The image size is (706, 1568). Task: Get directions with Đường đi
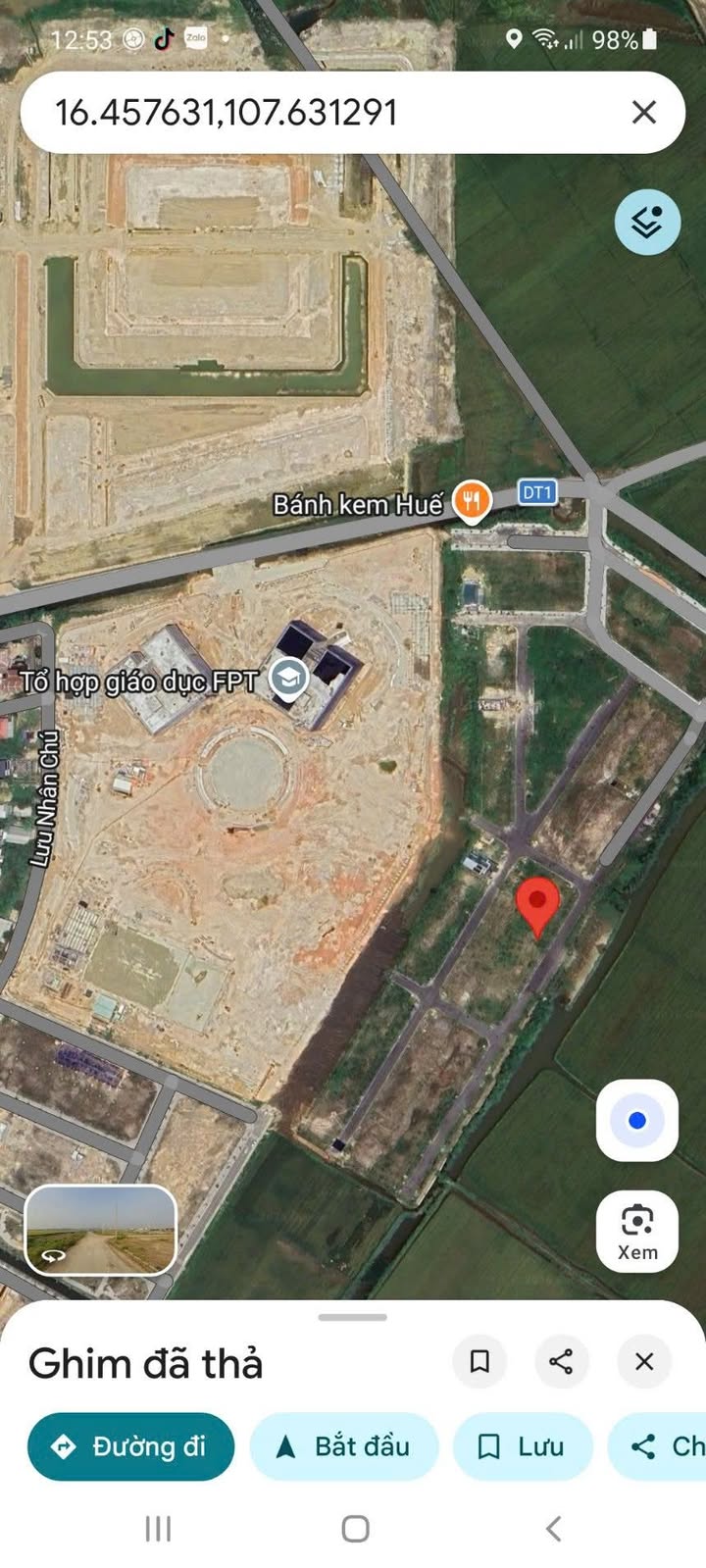[131, 1445]
